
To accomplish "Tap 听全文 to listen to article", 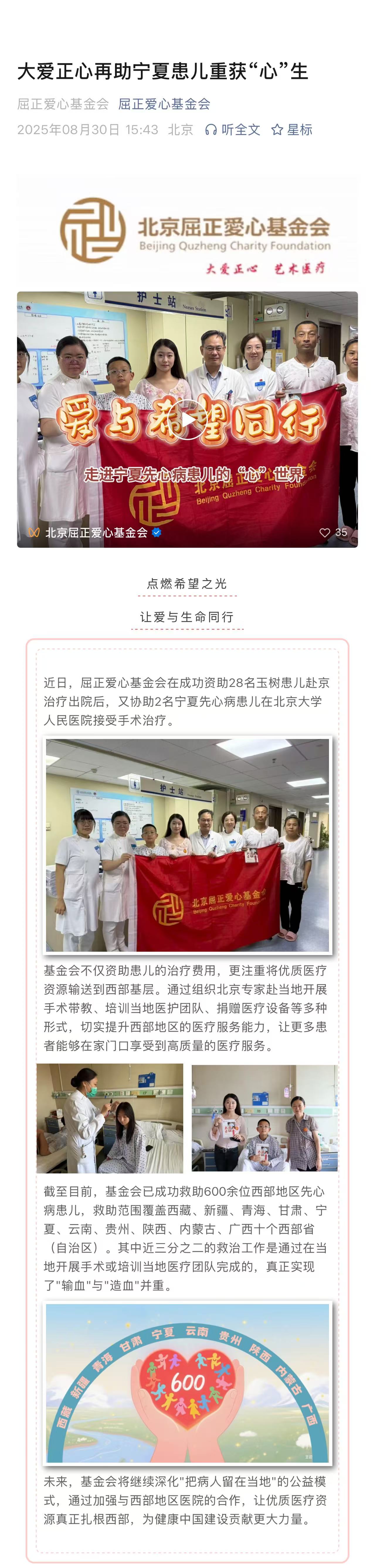I will point(233,130).
